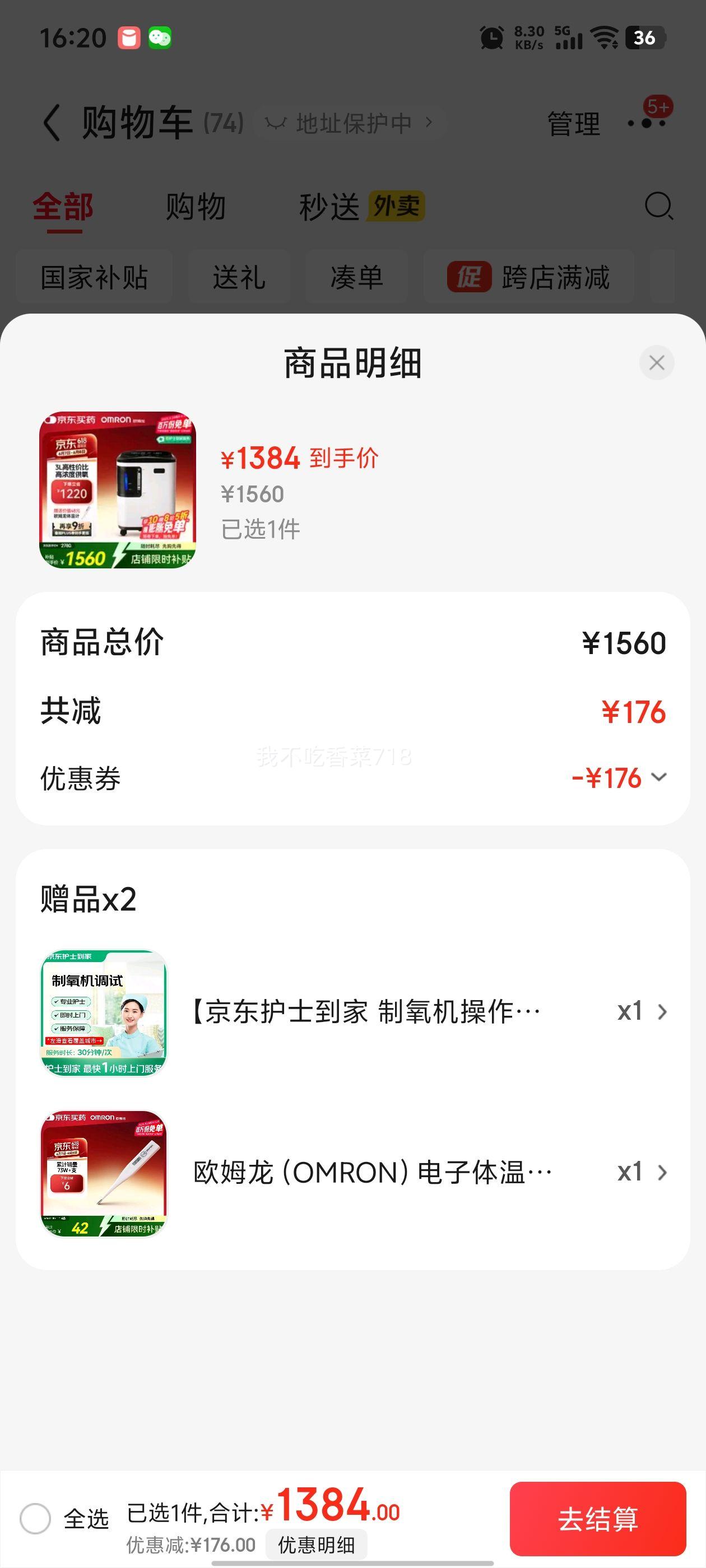The width and height of the screenshot is (706, 1568).
Task: Open 管理 to manage cart items
Action: [573, 124]
